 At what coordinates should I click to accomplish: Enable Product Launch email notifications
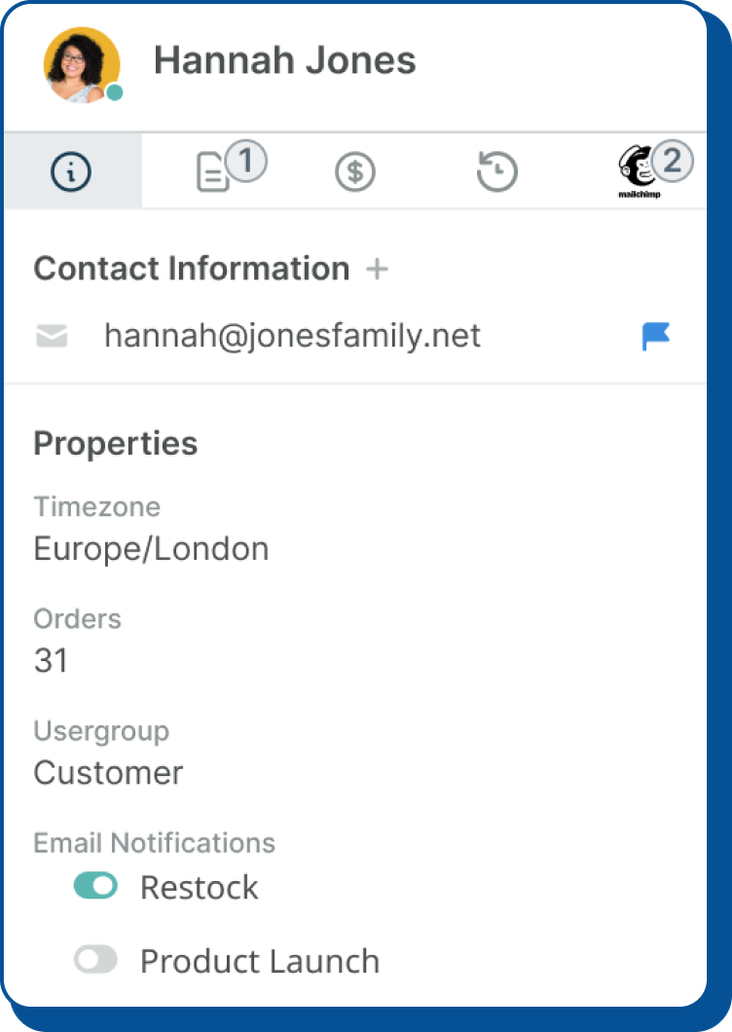[x=96, y=961]
